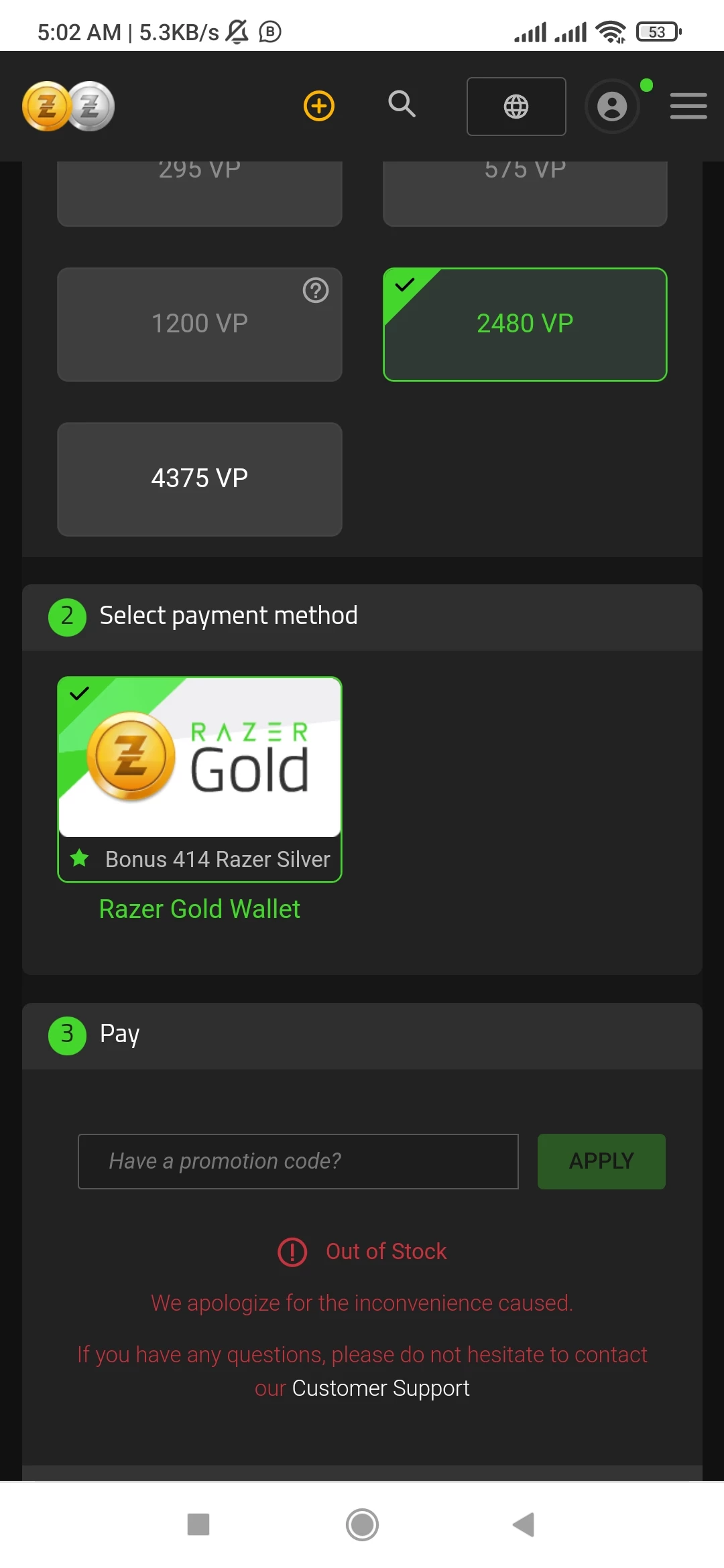
Task: Tap the APPLY button
Action: (x=601, y=1161)
